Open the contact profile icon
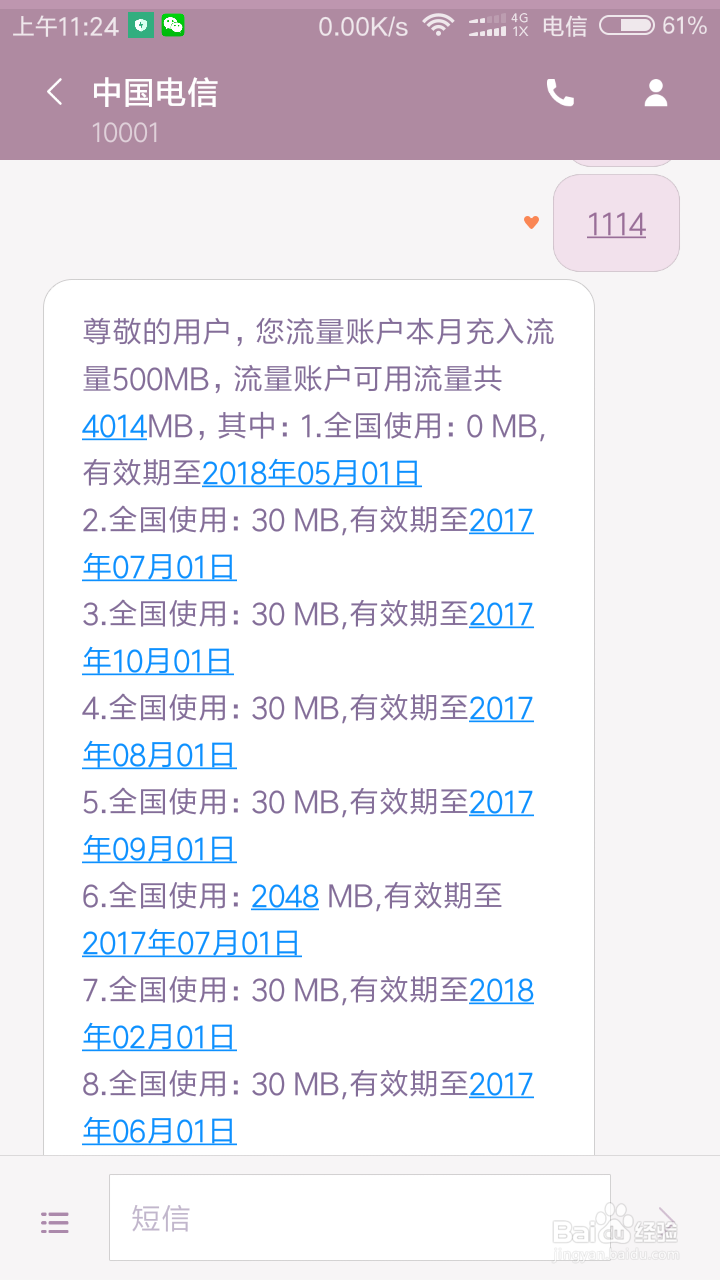720x1280 pixels. click(656, 93)
